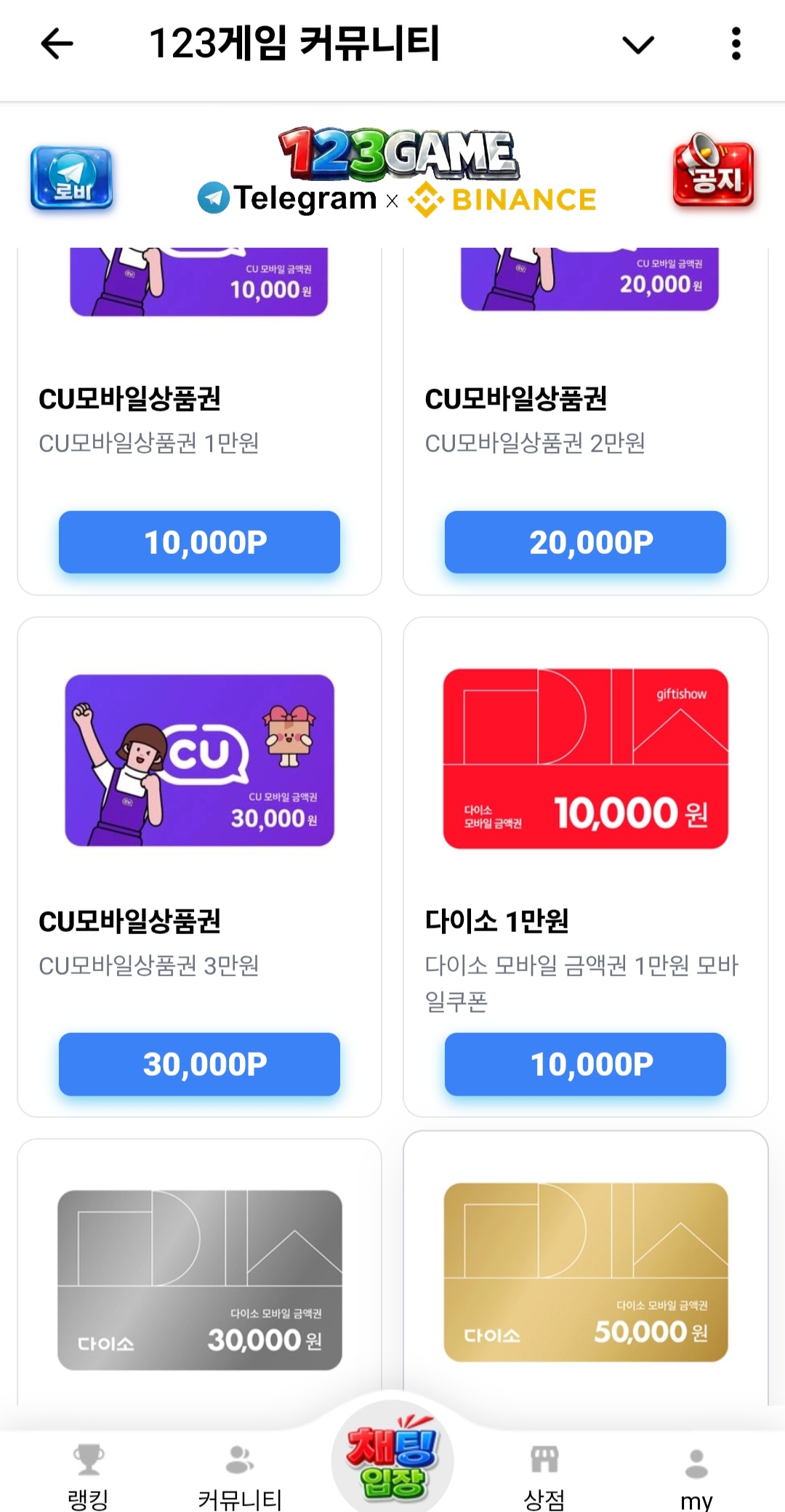785x1512 pixels.
Task: View the silver 다이소 30,000원 voucher
Action: click(199, 1279)
